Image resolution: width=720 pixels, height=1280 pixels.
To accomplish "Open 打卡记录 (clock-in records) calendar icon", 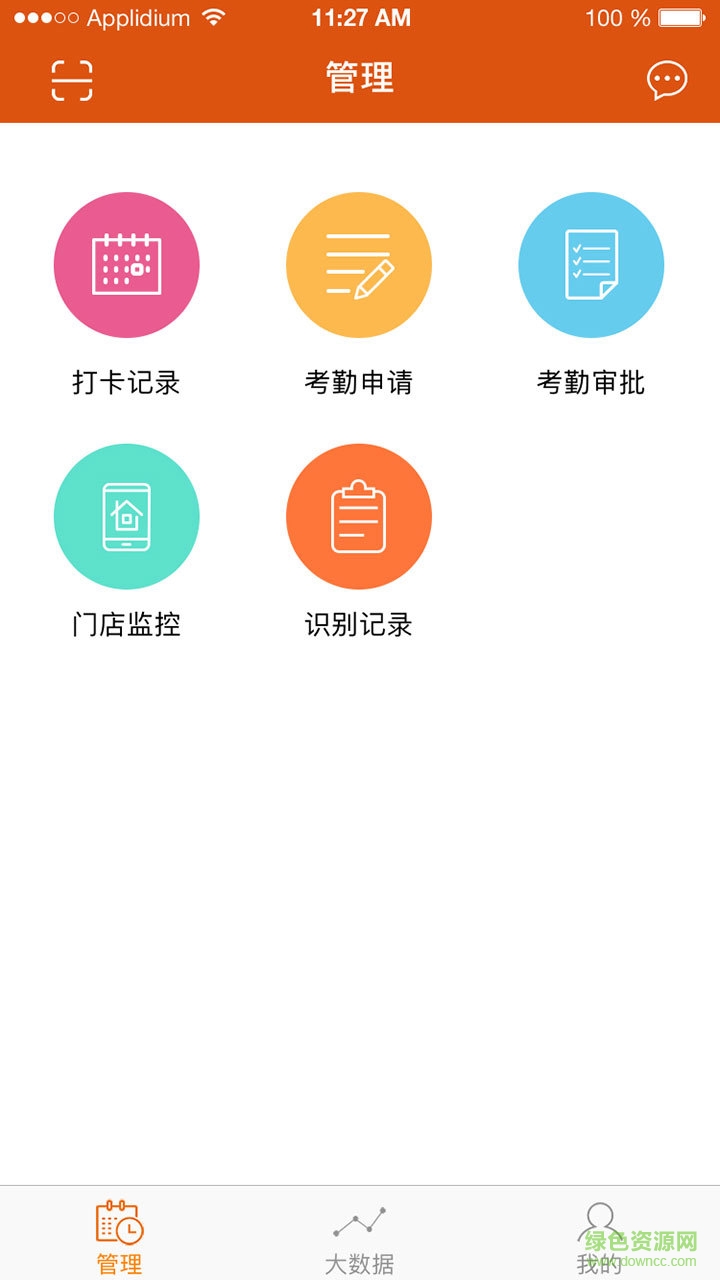I will [x=127, y=264].
